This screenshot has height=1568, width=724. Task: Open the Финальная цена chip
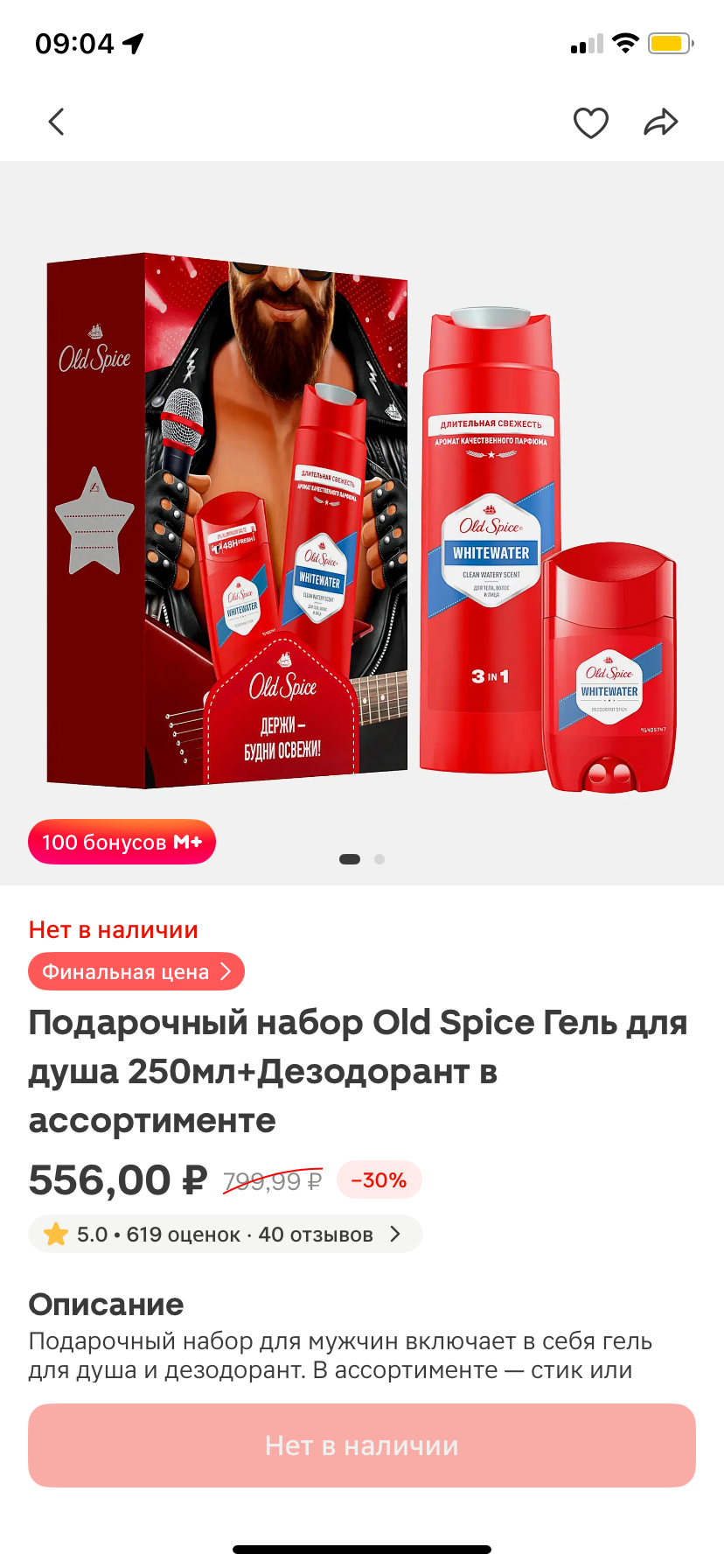point(136,971)
